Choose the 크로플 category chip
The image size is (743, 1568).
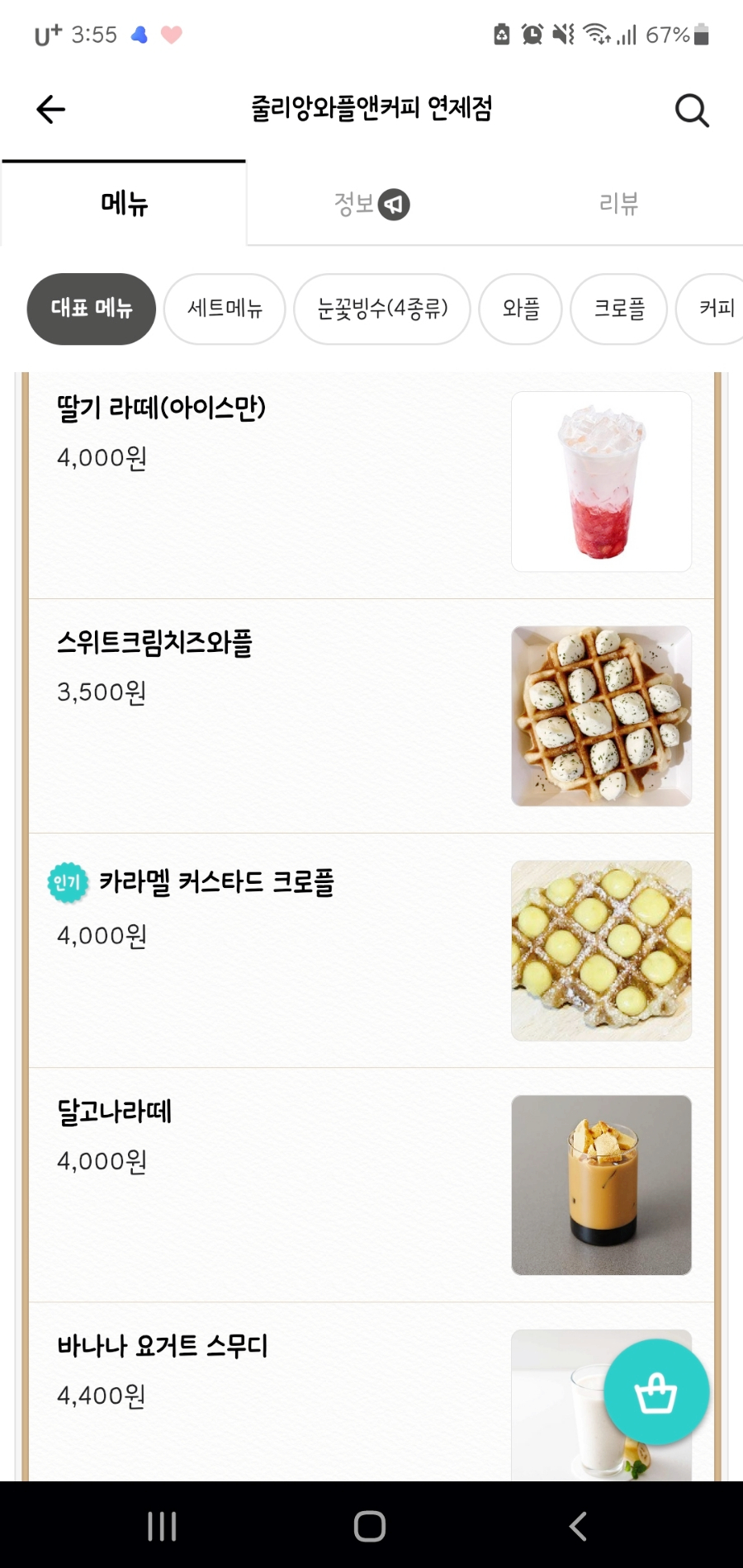point(619,309)
